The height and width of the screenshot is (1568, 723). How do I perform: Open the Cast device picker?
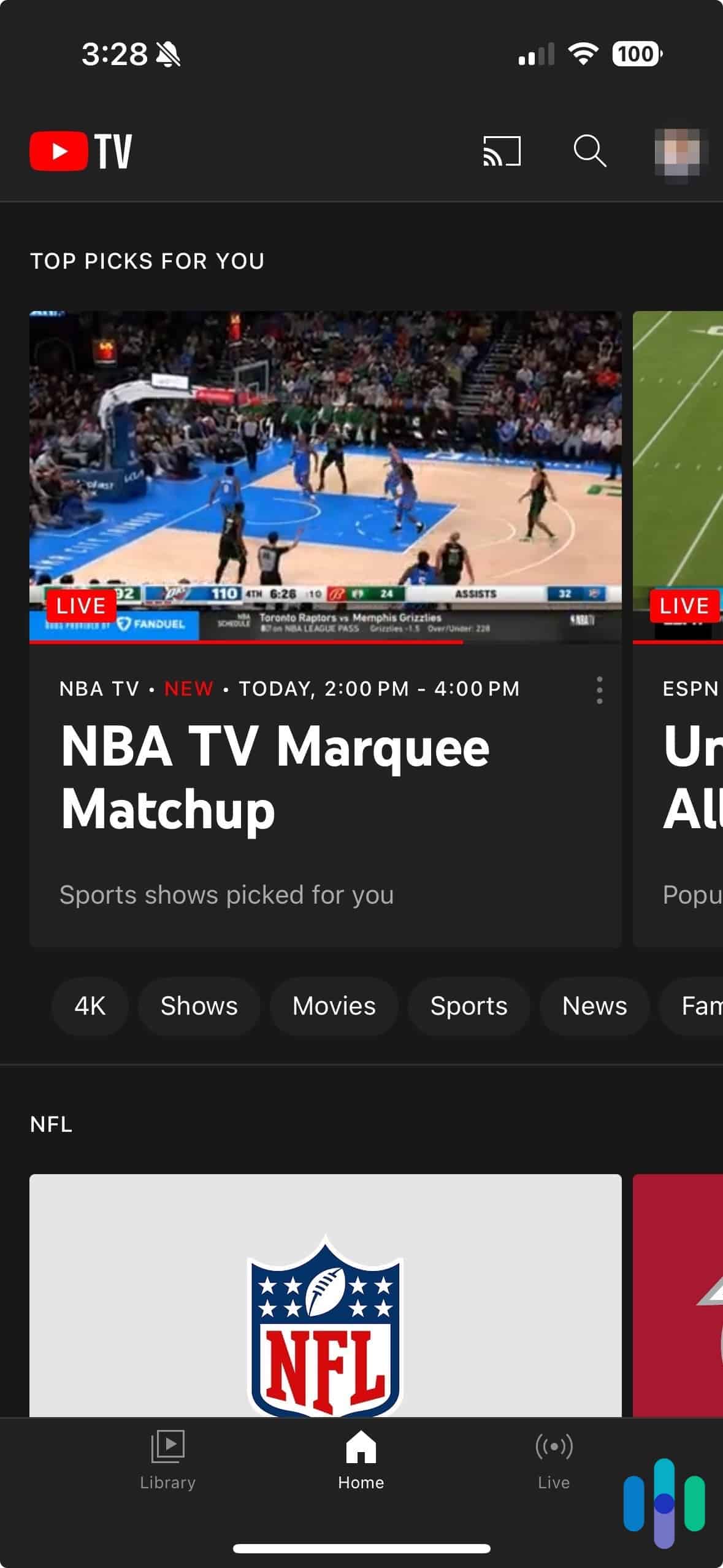tap(501, 152)
